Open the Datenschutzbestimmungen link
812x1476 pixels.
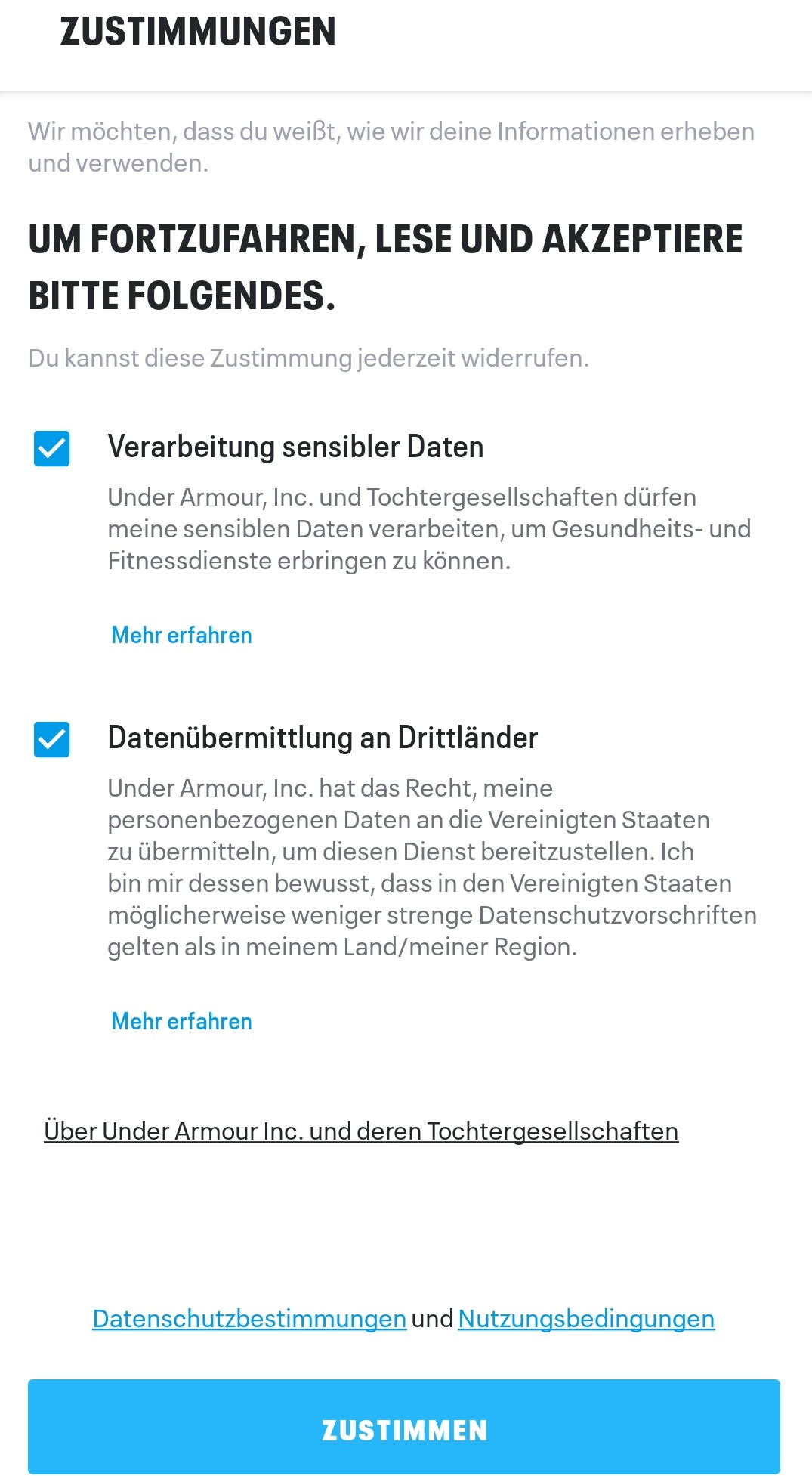(x=249, y=1319)
